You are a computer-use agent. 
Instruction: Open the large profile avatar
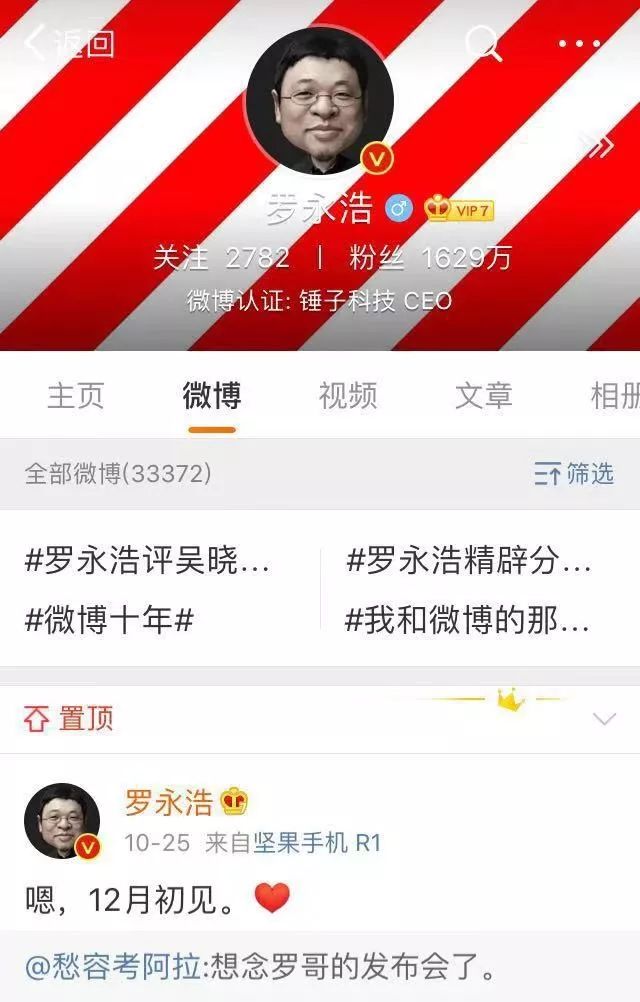point(319,100)
